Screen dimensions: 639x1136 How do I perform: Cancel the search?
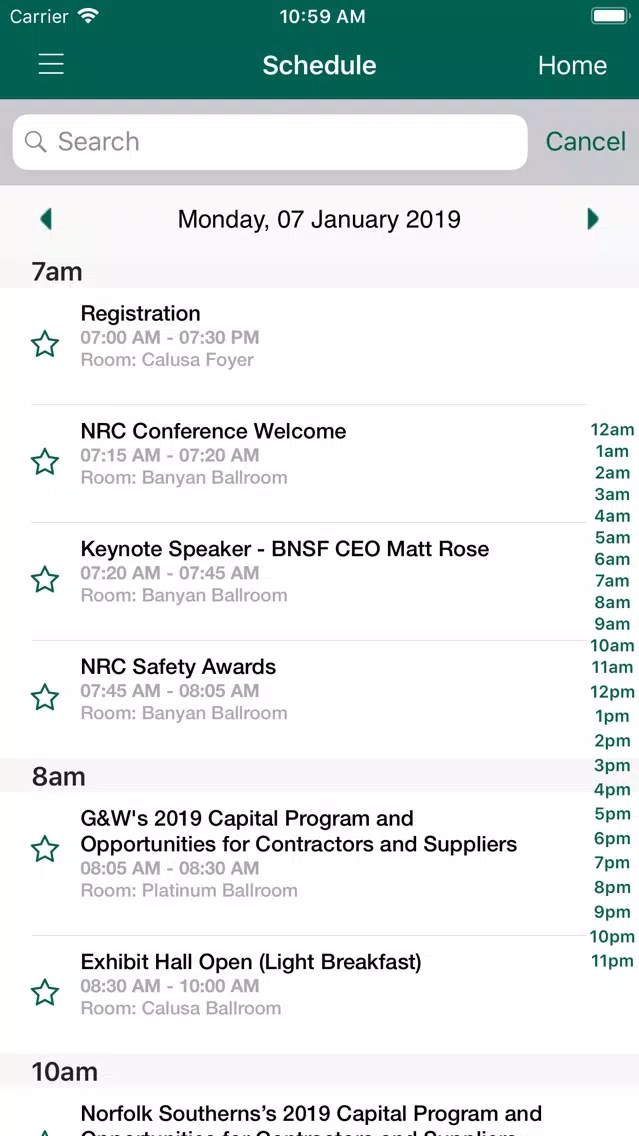[585, 141]
